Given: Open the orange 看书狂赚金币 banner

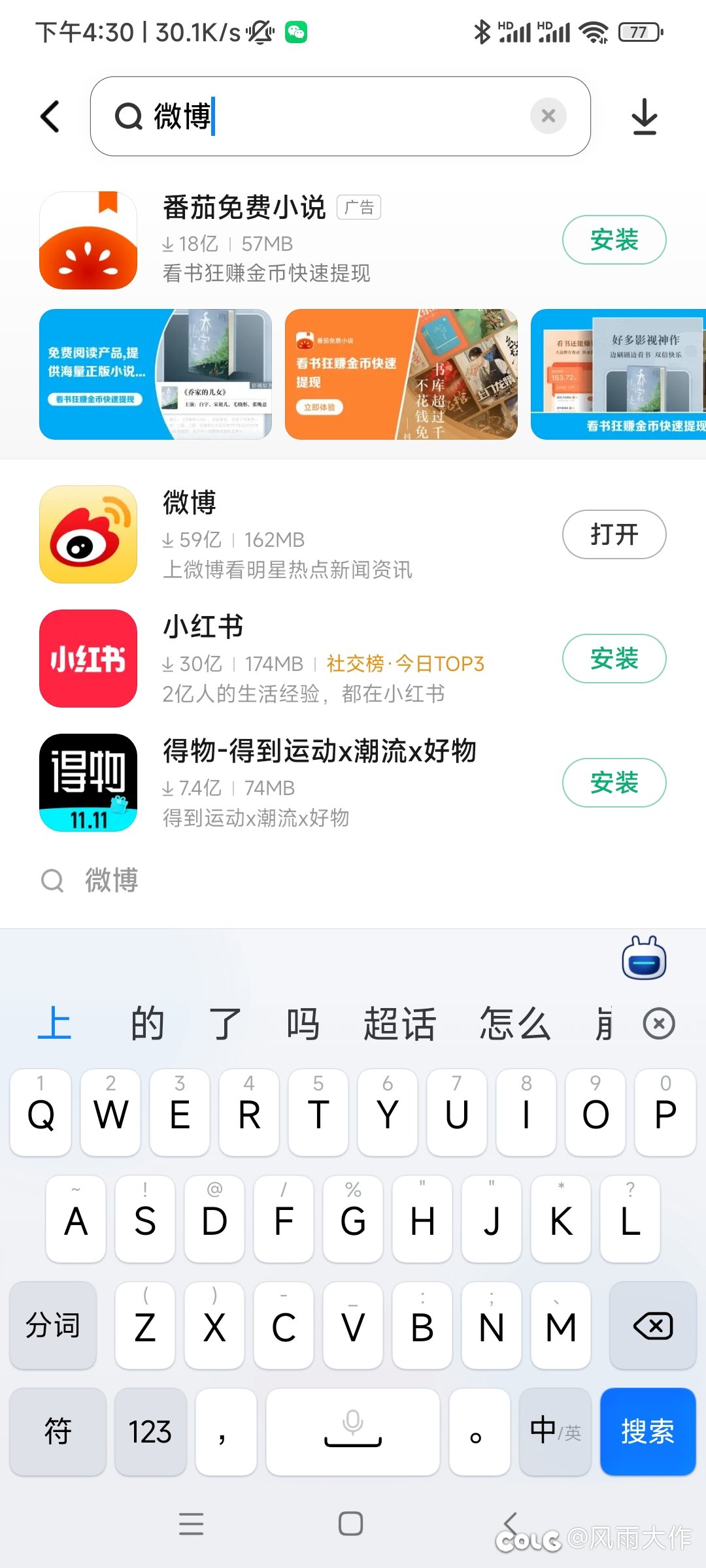Looking at the screenshot, I should tap(401, 374).
